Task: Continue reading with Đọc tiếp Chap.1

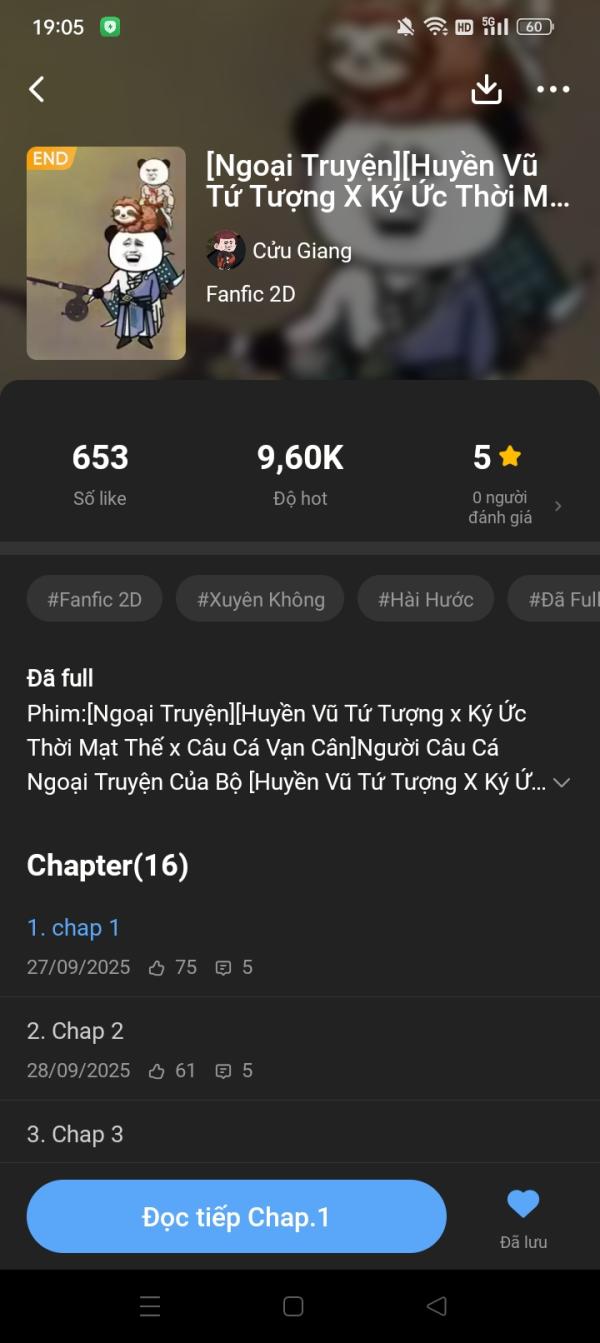Action: [236, 1217]
